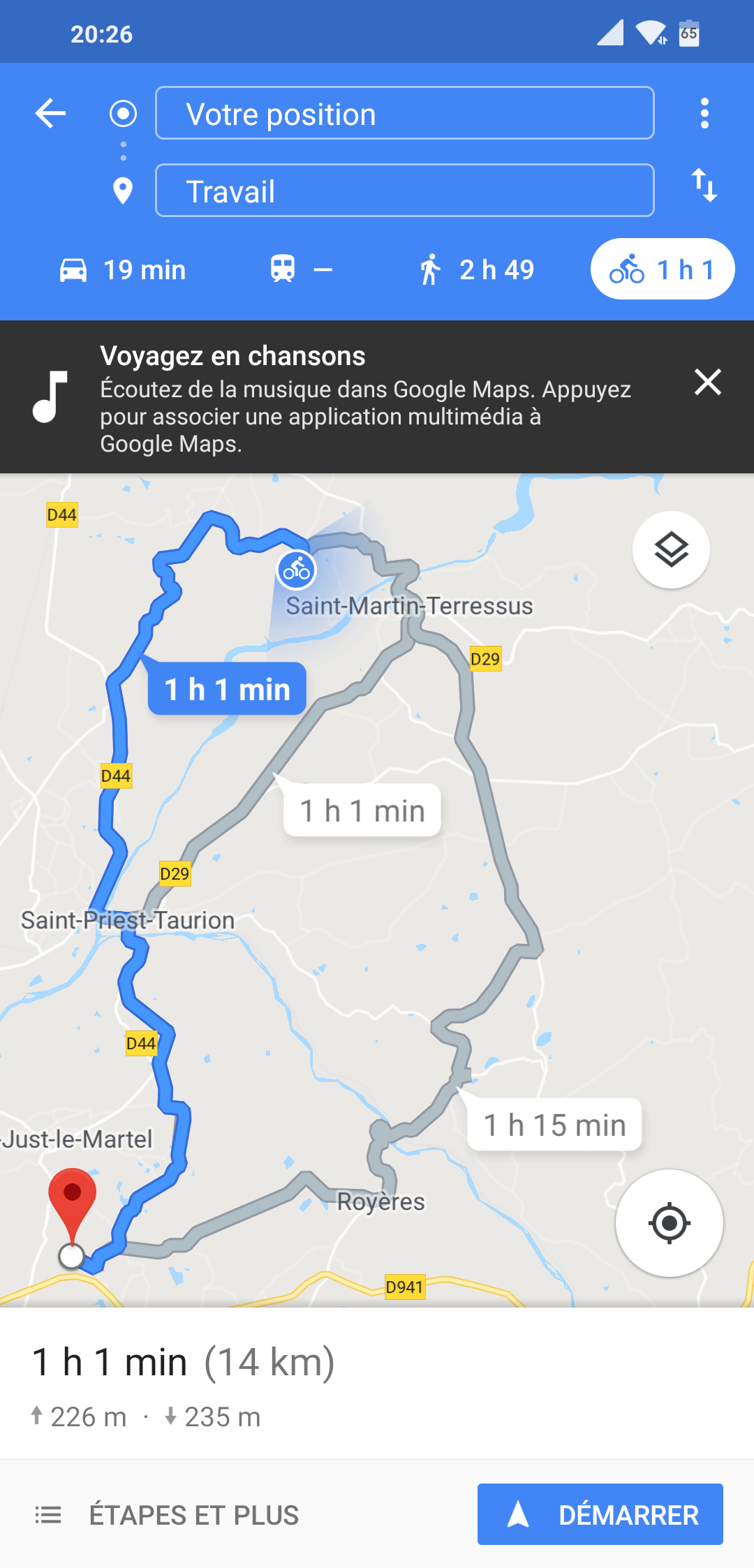Center the map on my location
Screen dimensions: 754x1568
click(669, 1223)
